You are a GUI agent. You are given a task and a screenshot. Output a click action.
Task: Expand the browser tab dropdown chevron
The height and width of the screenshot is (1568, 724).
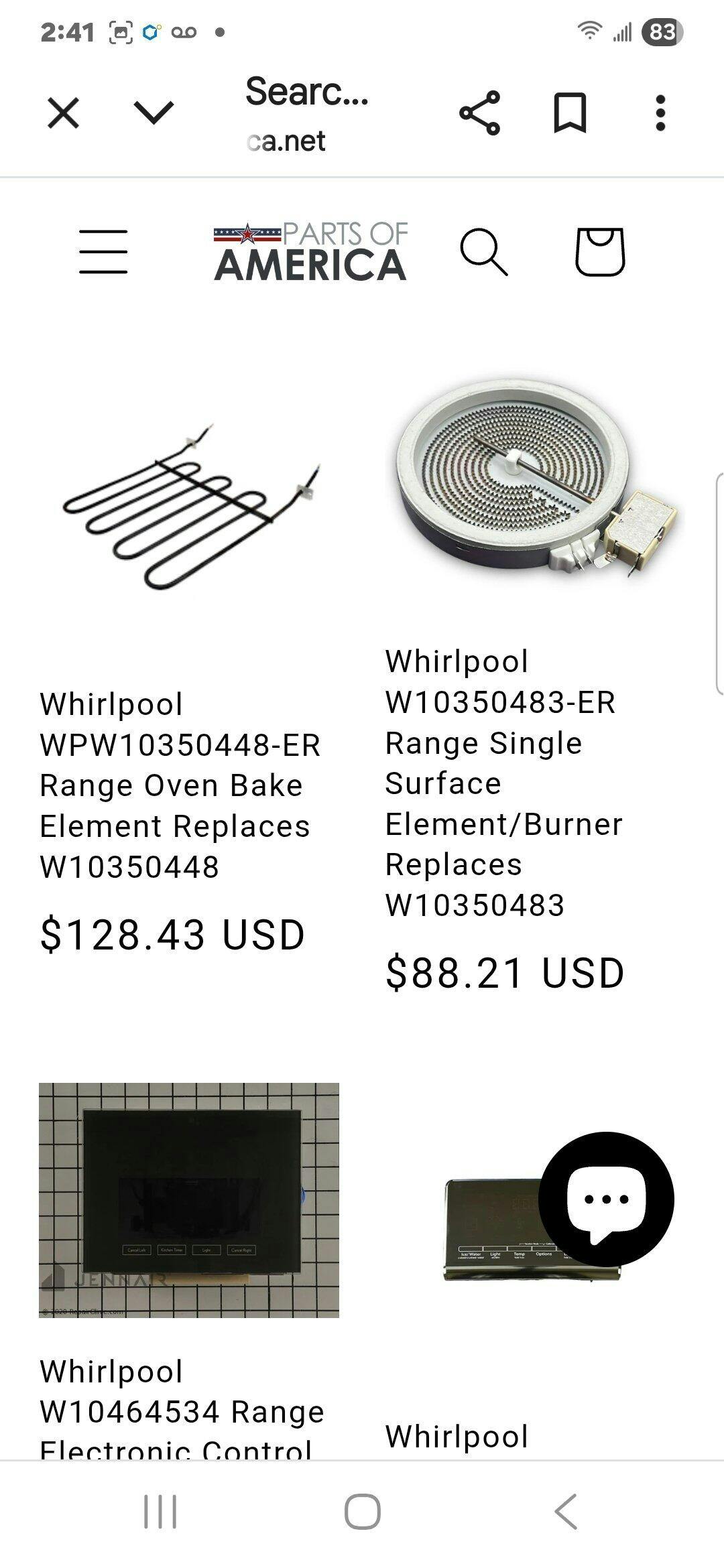[x=154, y=113]
